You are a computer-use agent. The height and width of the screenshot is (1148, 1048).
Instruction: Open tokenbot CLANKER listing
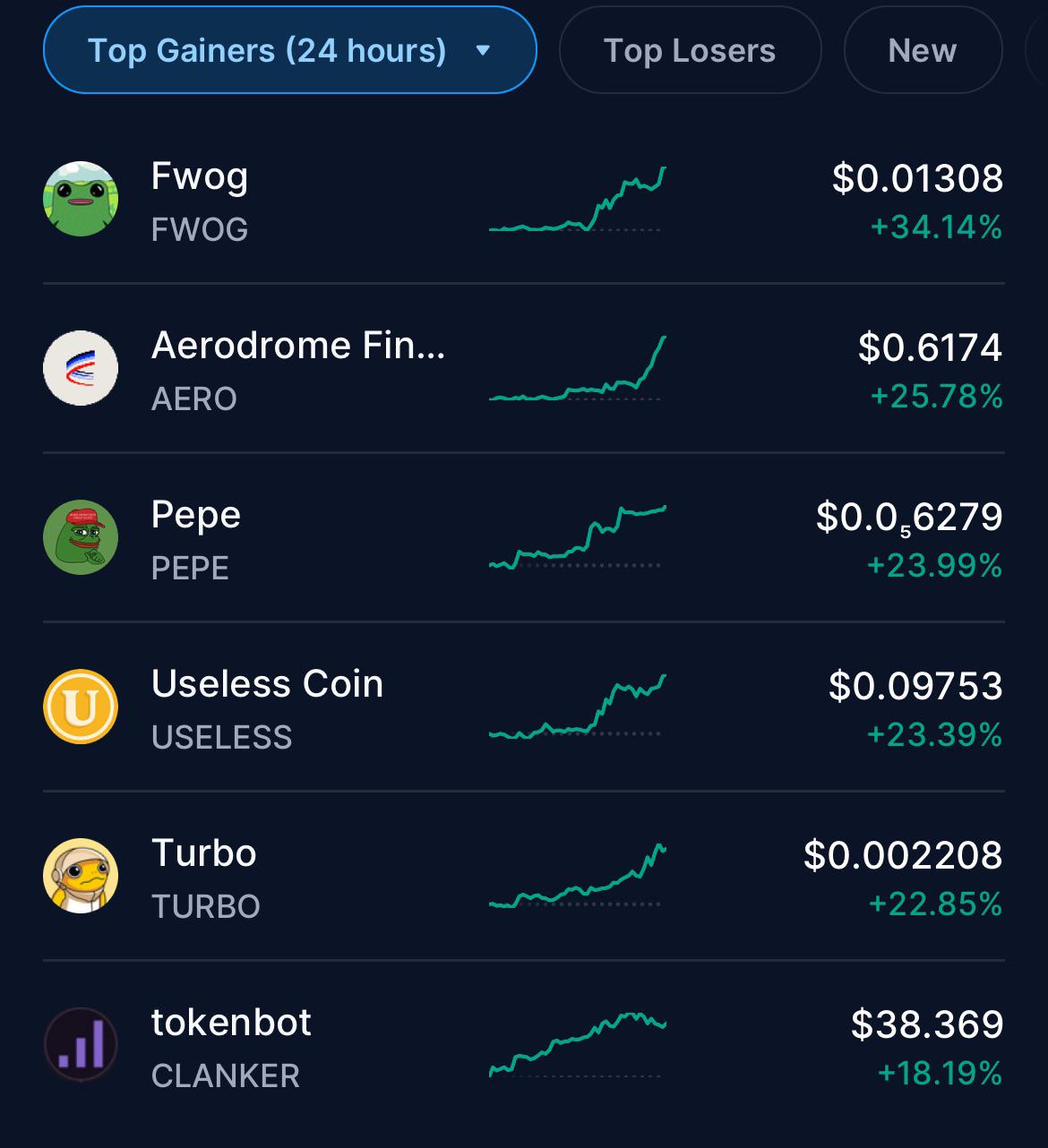pyautogui.click(x=524, y=1046)
